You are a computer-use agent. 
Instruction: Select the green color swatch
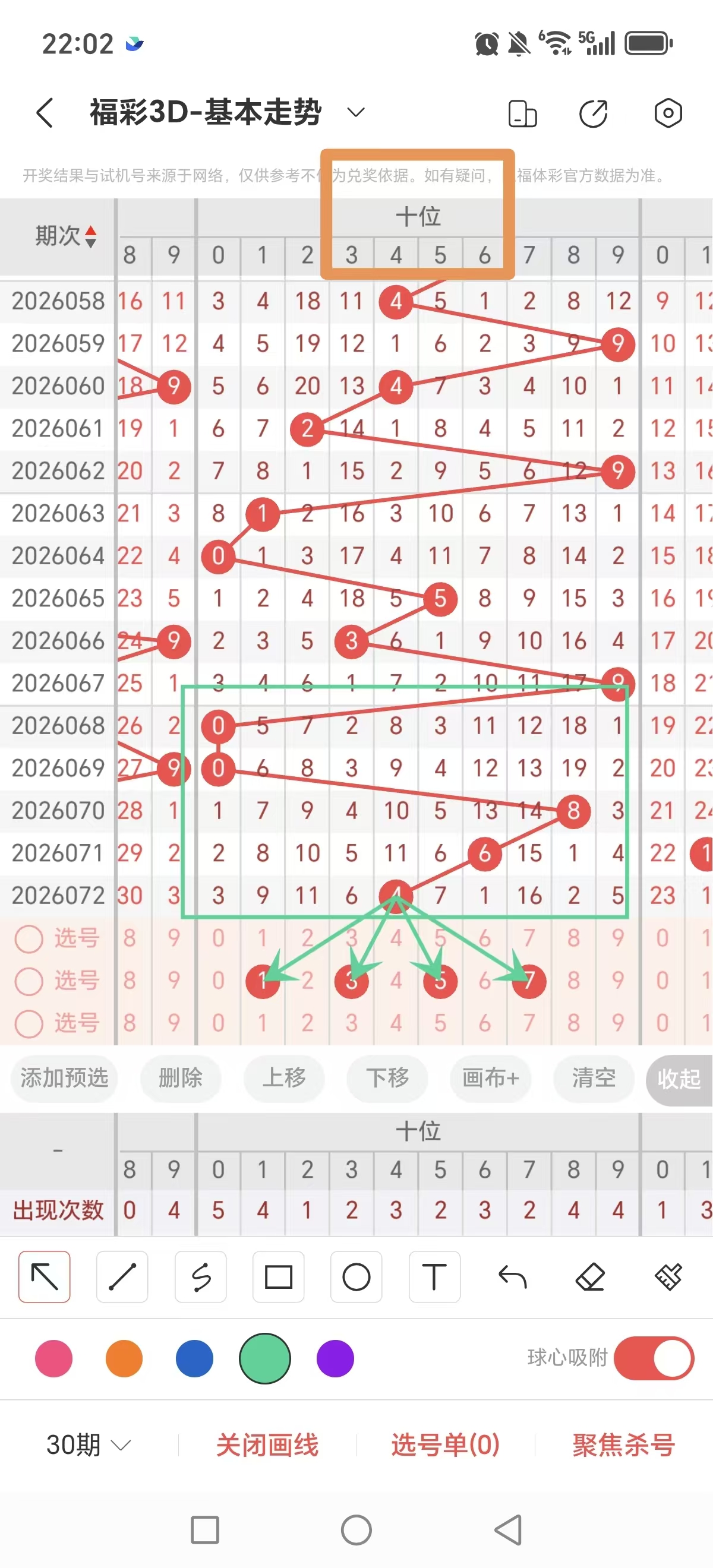(264, 1358)
